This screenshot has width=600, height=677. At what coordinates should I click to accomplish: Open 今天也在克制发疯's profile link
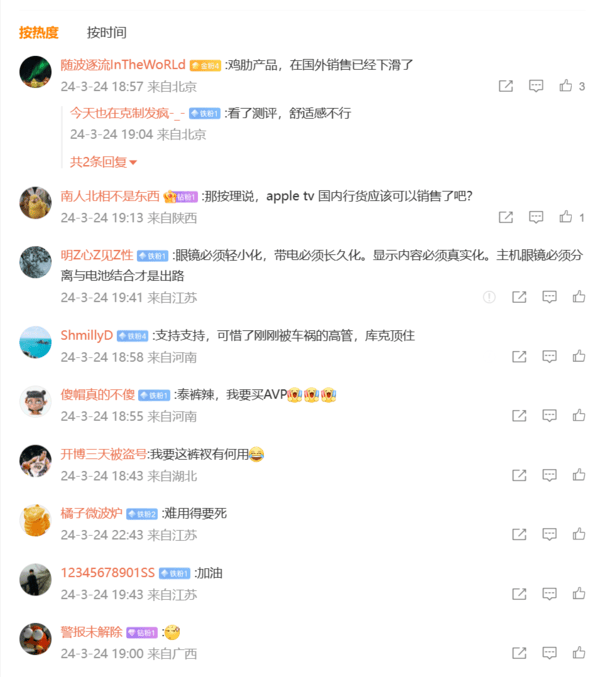(x=128, y=114)
